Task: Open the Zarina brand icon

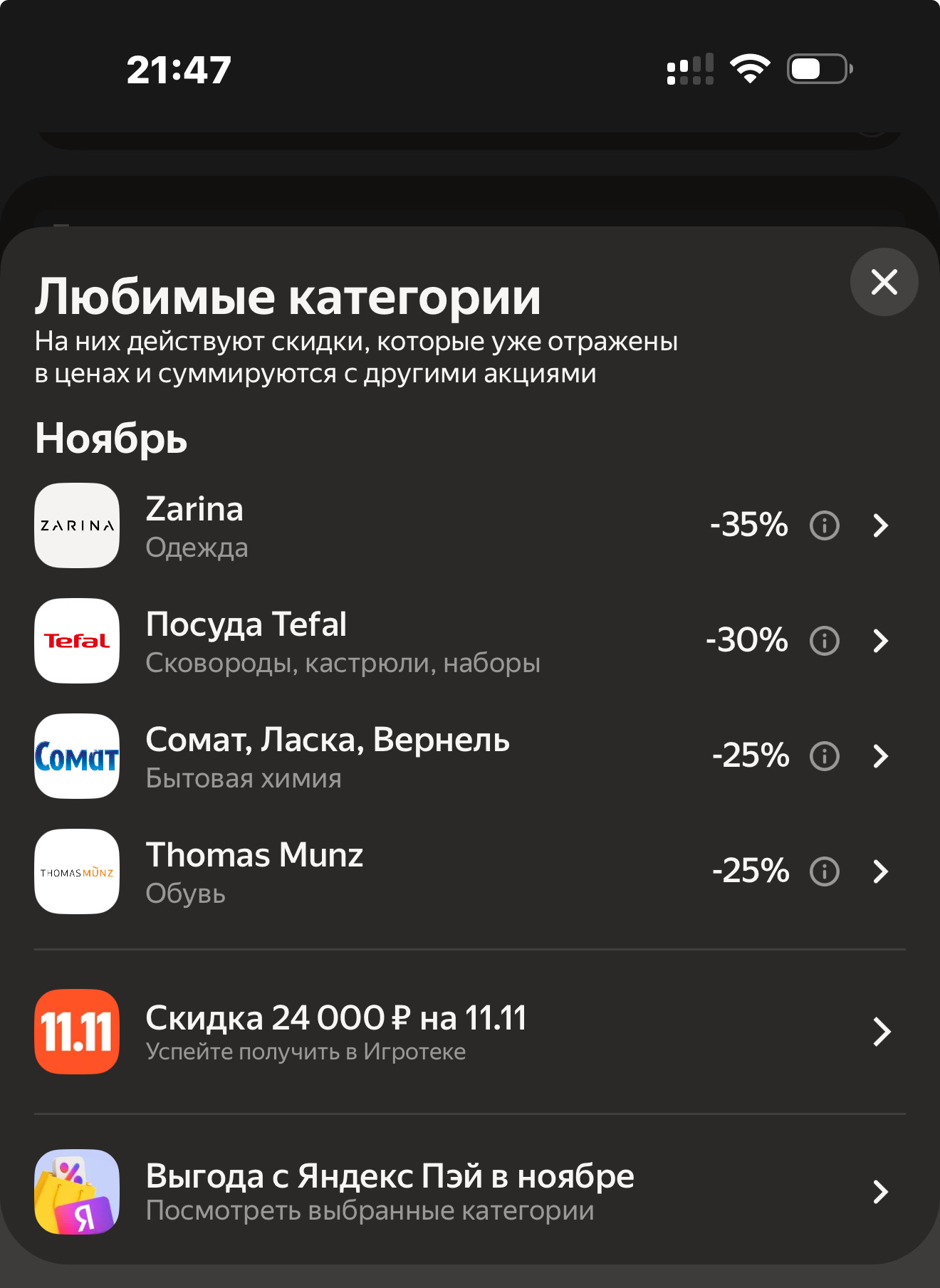Action: pyautogui.click(x=76, y=526)
